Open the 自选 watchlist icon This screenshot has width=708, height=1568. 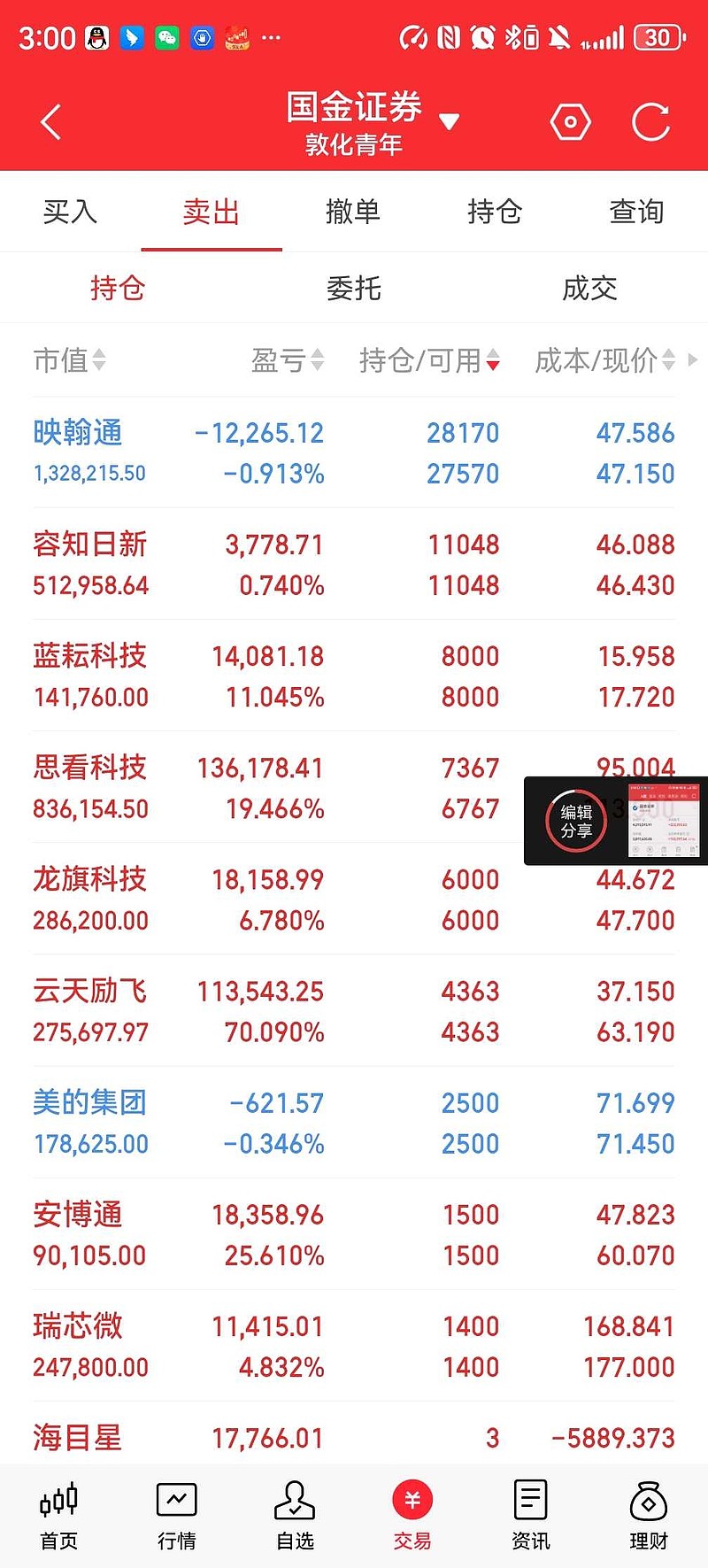[294, 1514]
